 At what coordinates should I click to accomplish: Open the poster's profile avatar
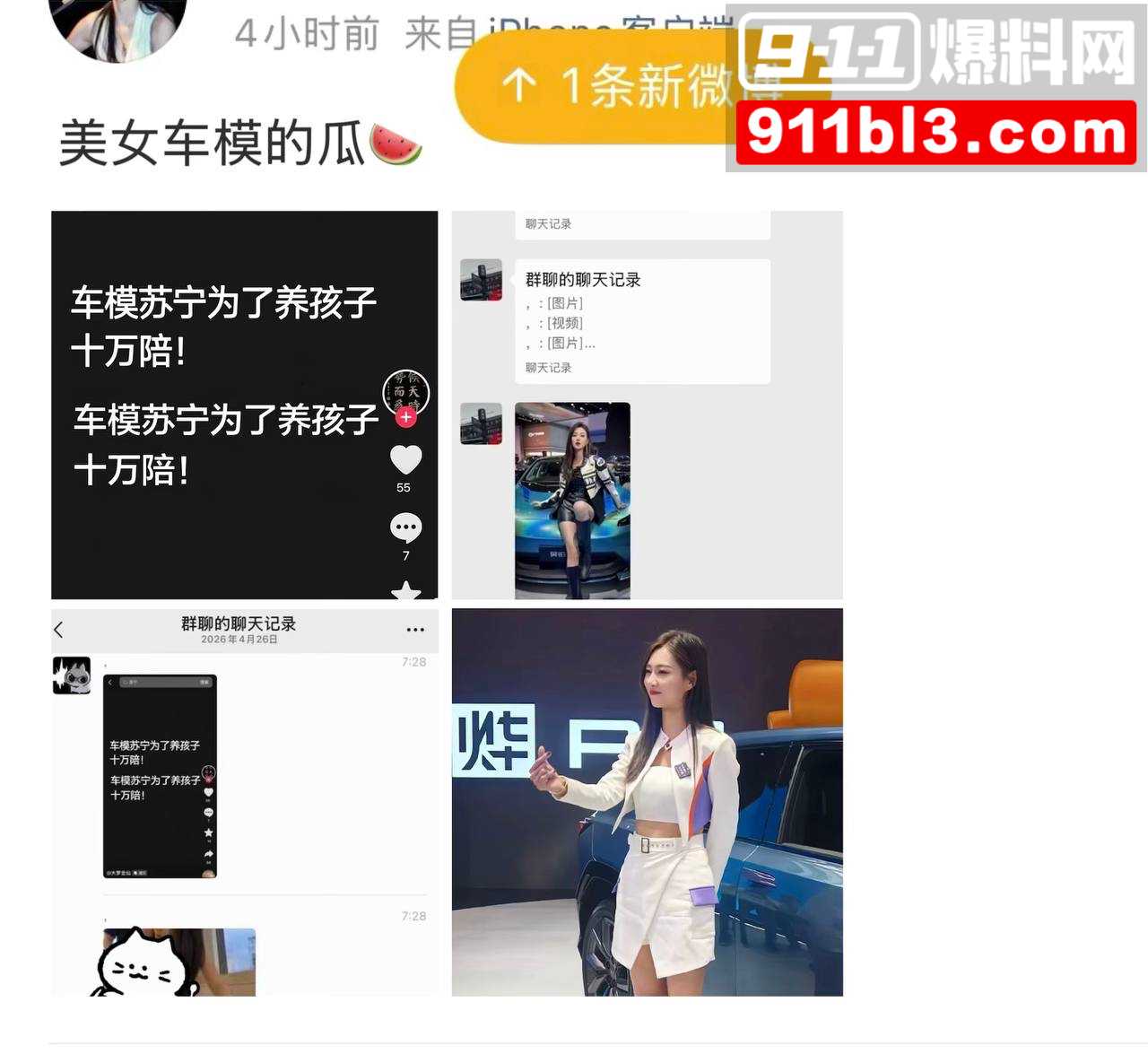tap(117, 25)
